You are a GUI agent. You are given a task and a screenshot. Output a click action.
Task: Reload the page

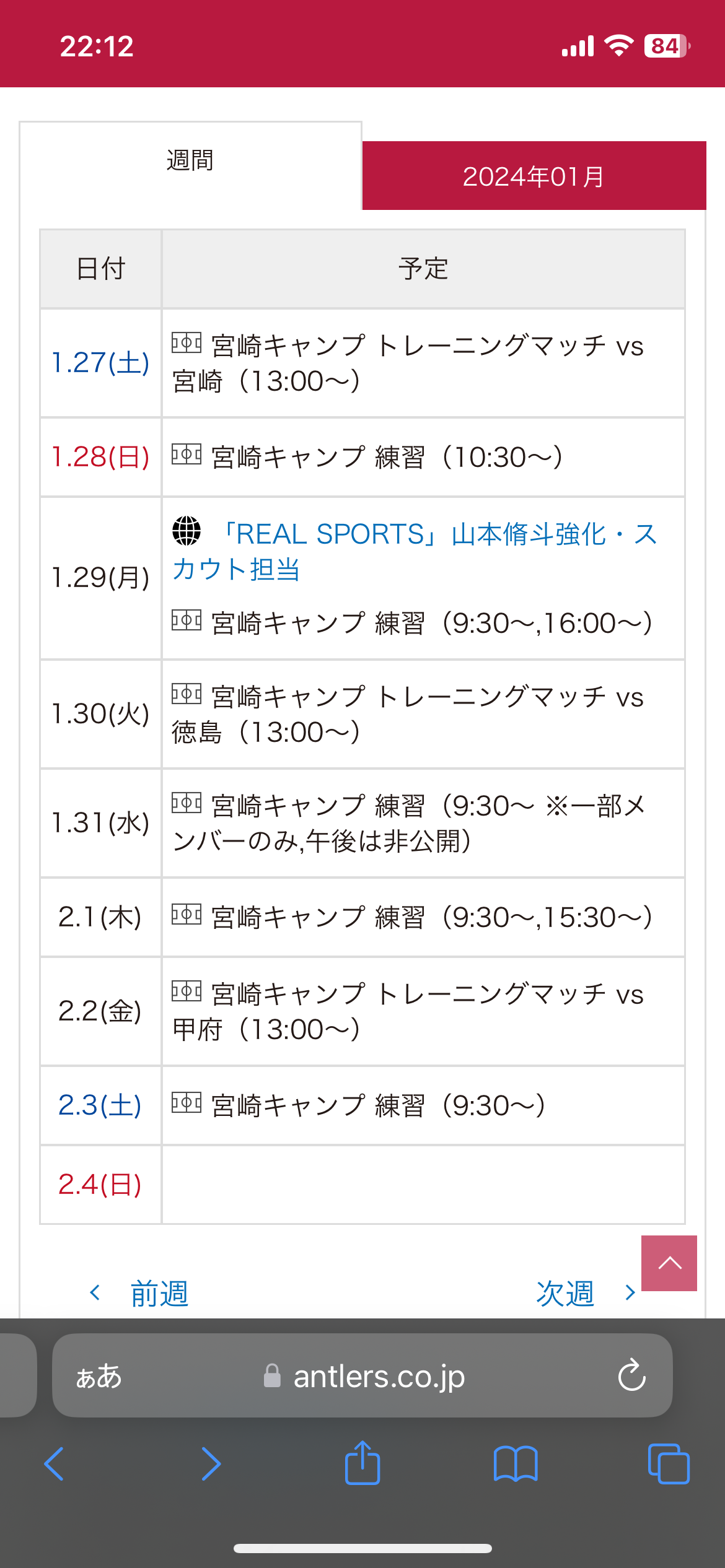pos(631,1376)
